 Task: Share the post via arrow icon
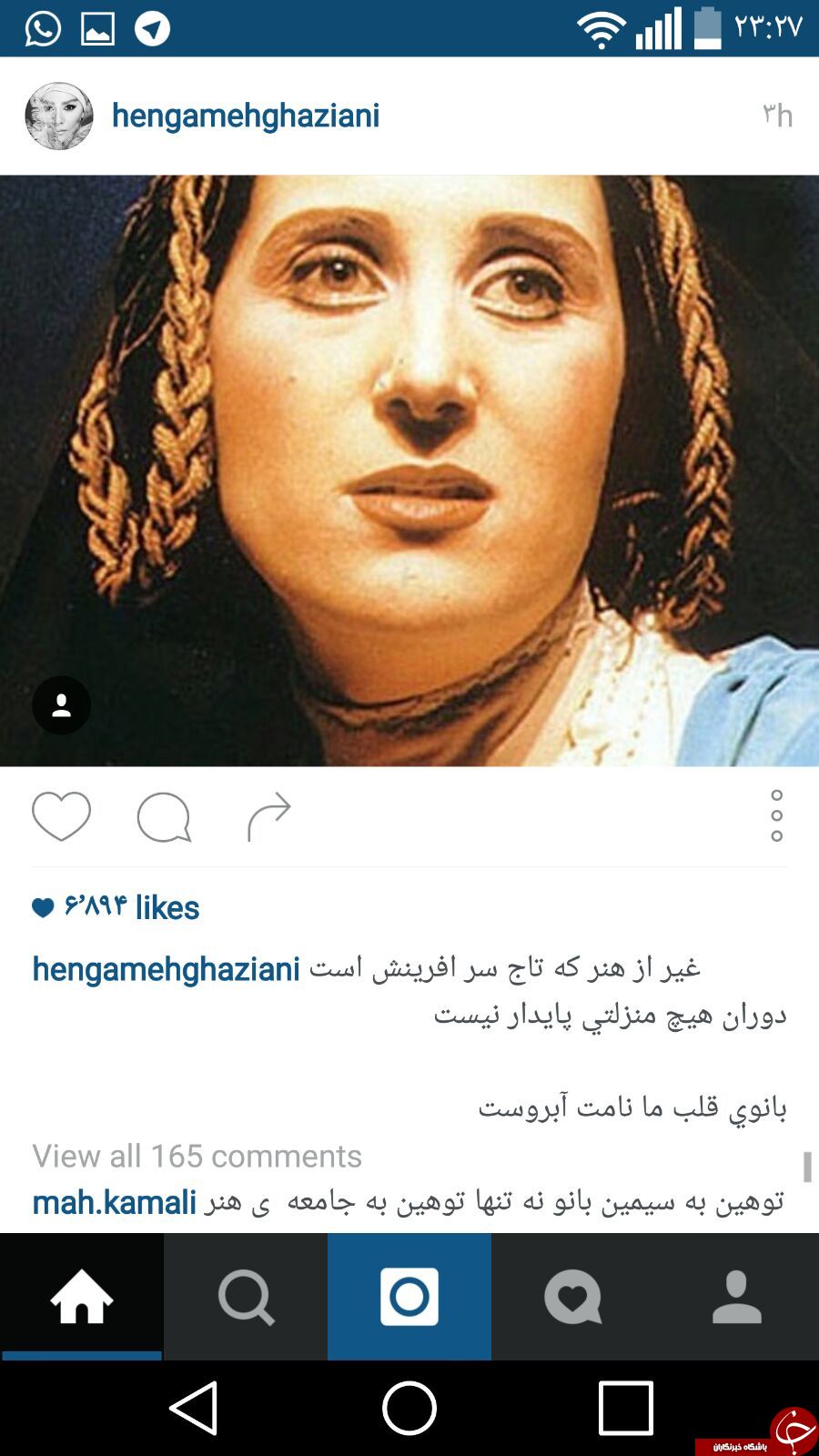[268, 816]
